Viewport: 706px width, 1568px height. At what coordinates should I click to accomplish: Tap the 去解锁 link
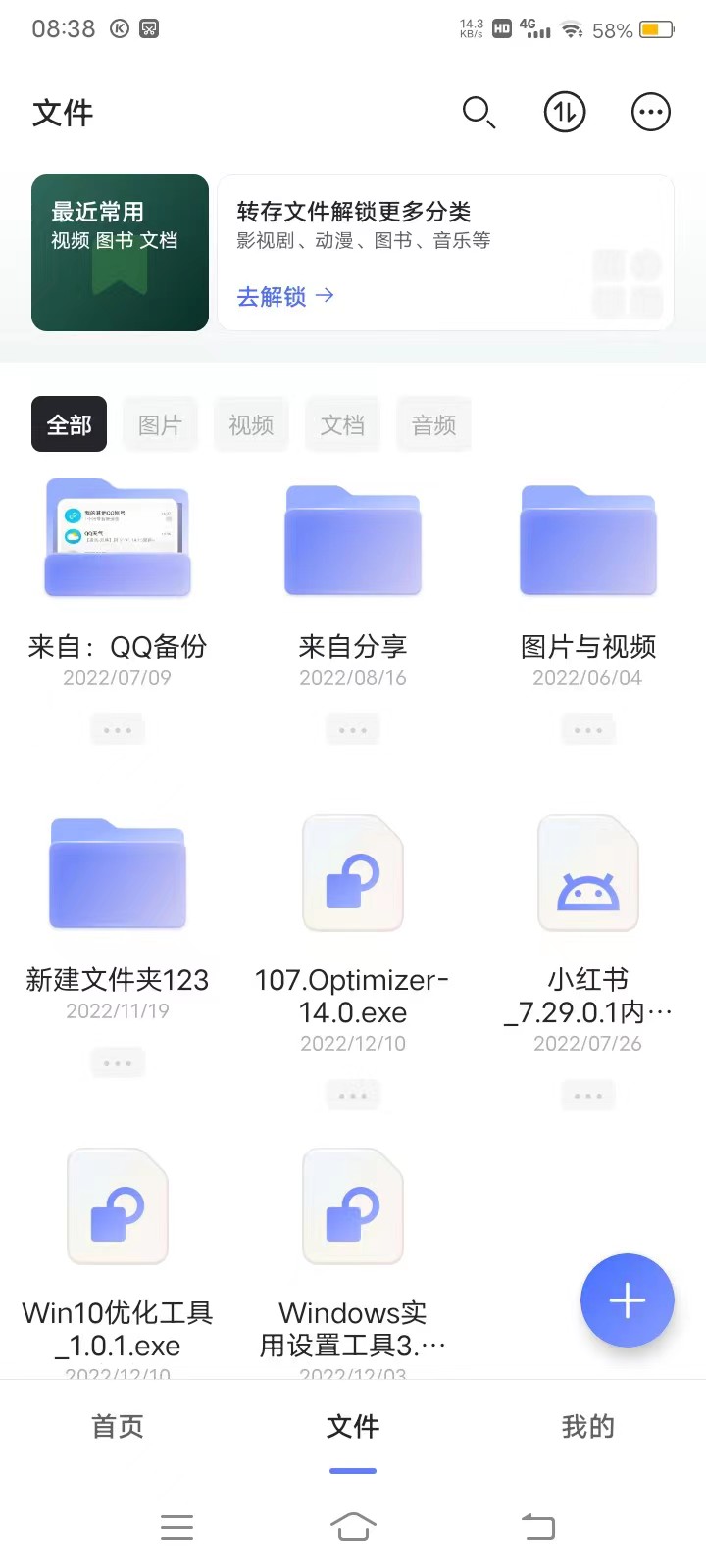point(285,296)
